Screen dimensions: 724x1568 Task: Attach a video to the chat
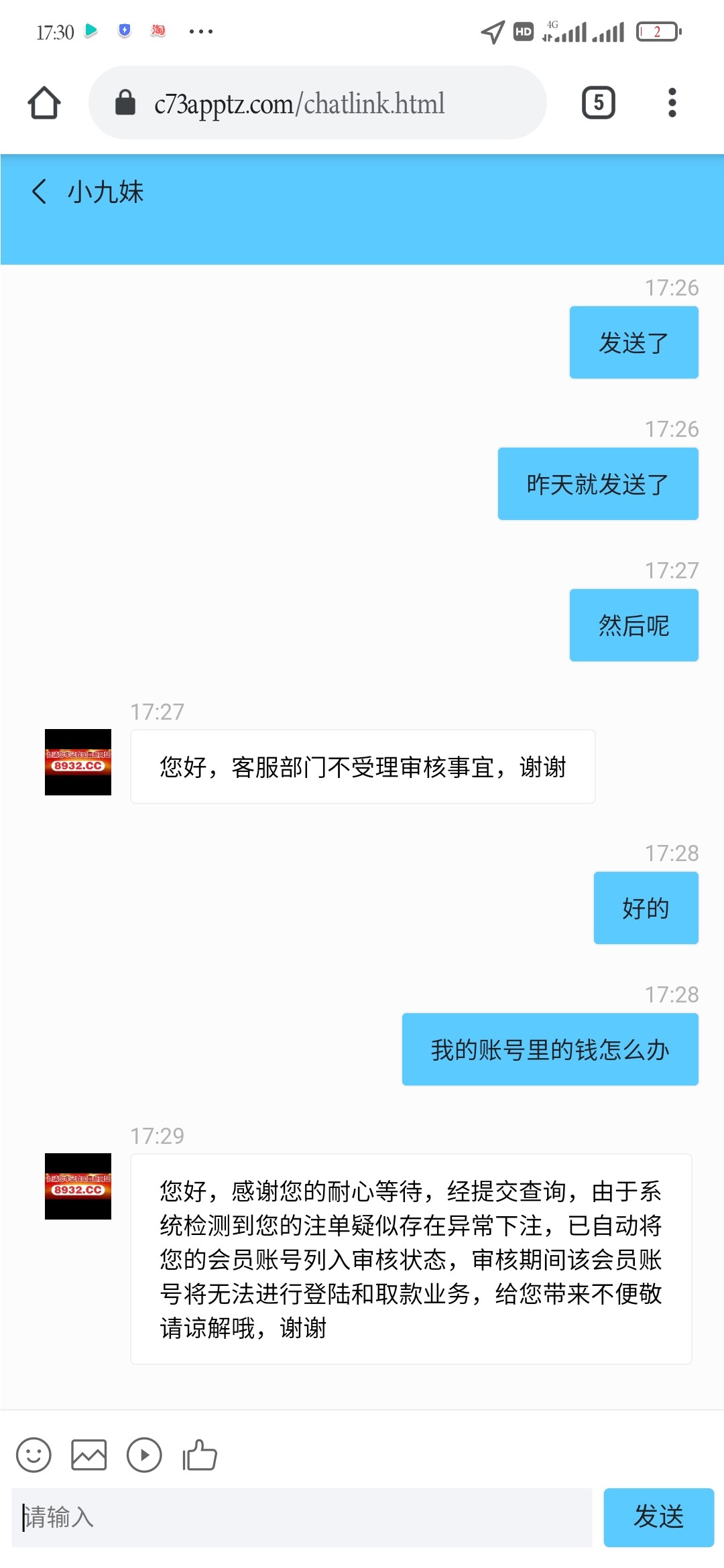point(144,1455)
